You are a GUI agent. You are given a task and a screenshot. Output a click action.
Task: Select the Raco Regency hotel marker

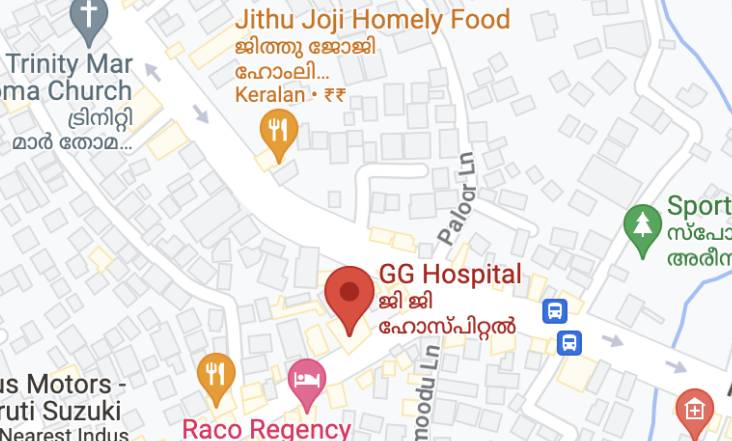(x=307, y=381)
